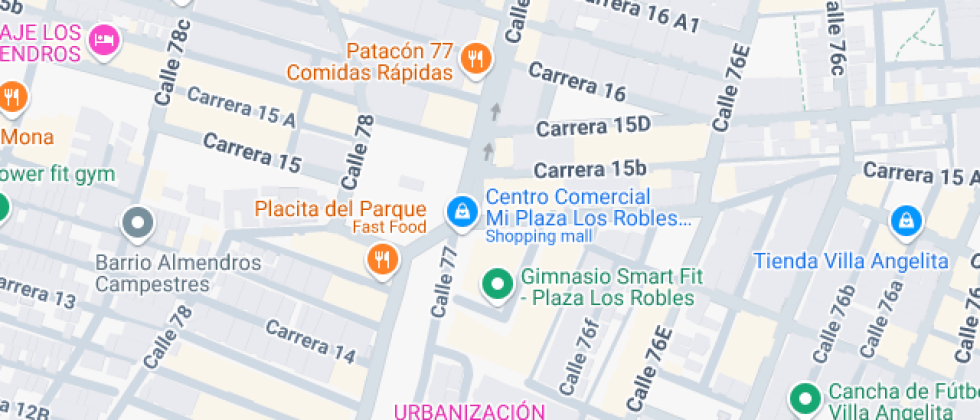Tap the Barrio Almendros Campestres marker
This screenshot has height=420, width=980.
138,223
